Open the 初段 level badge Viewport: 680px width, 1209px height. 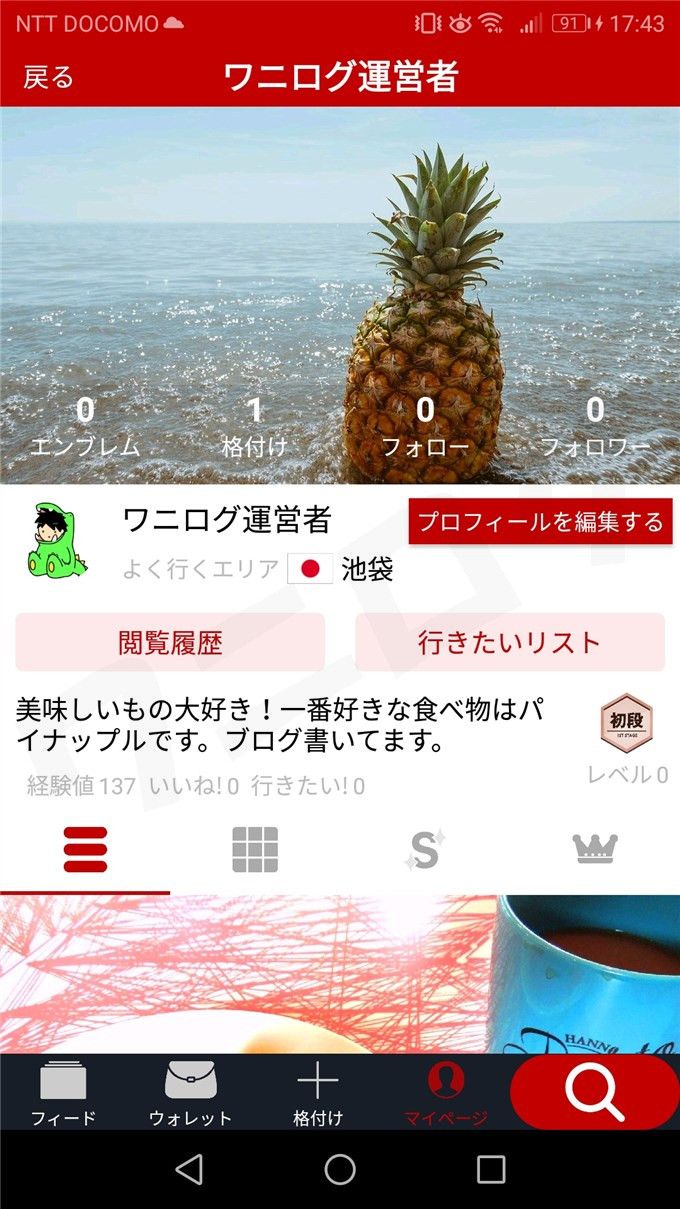(626, 720)
